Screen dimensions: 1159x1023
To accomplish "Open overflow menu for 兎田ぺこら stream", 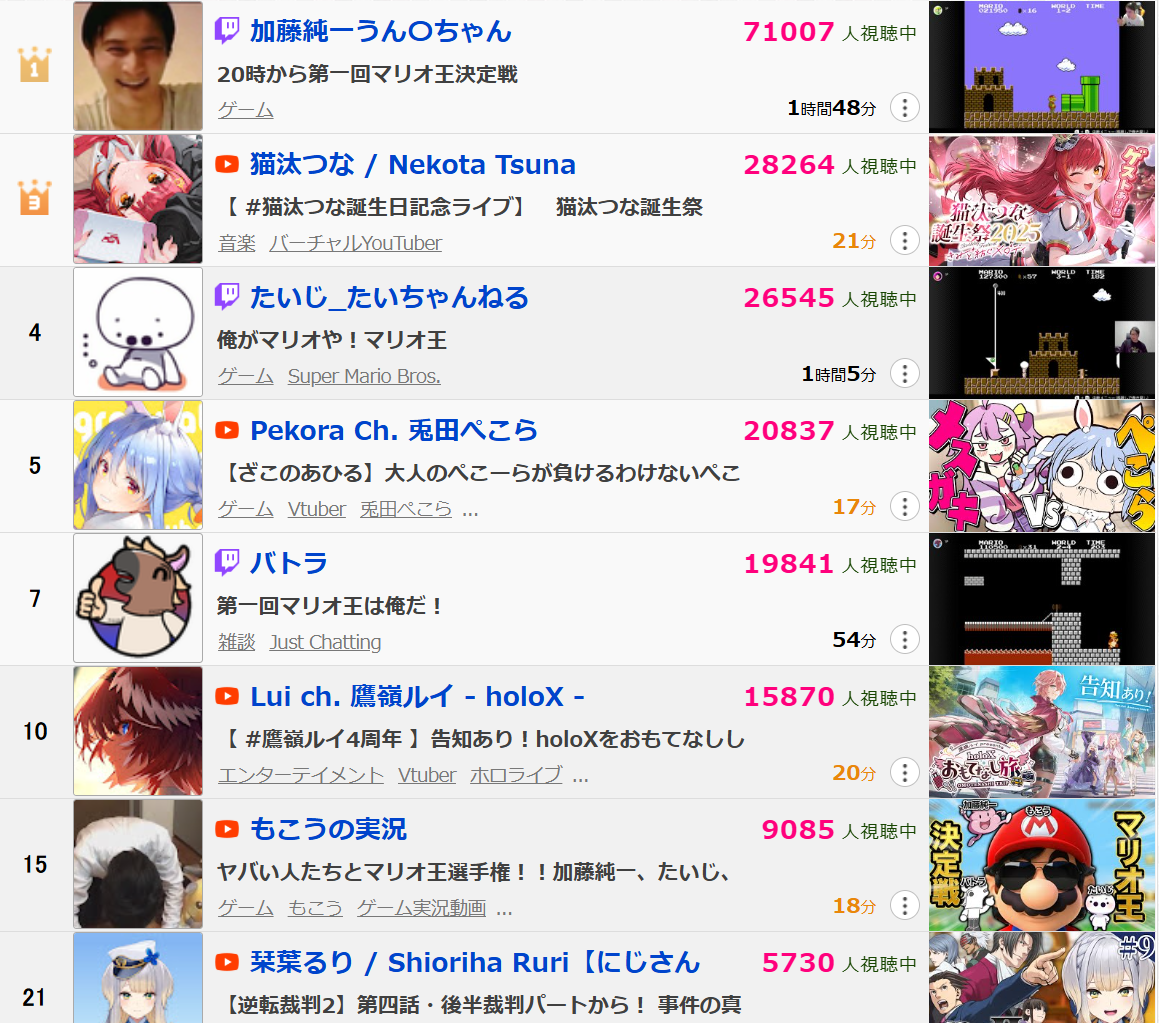I will [x=904, y=507].
